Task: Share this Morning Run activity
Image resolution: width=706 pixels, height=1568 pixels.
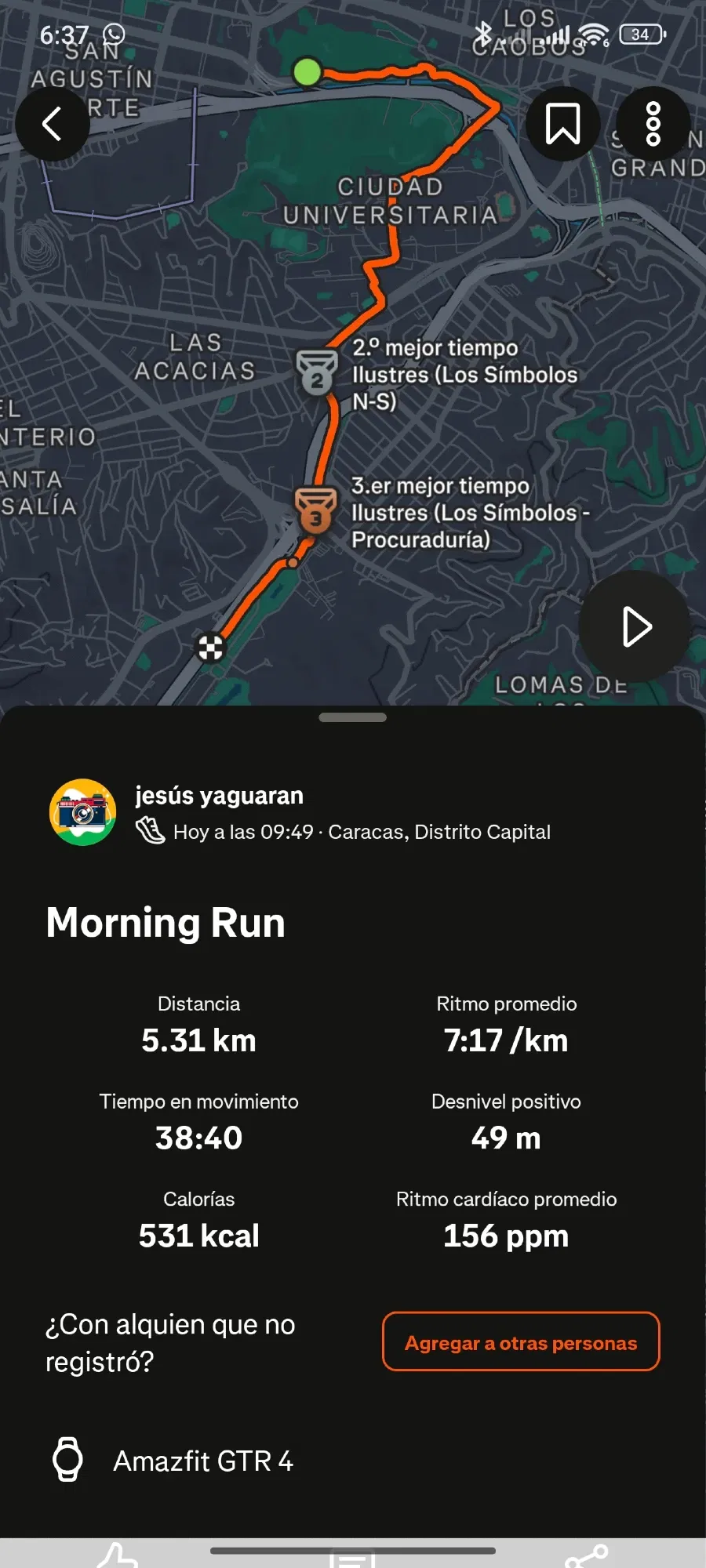Action: pyautogui.click(x=587, y=1556)
